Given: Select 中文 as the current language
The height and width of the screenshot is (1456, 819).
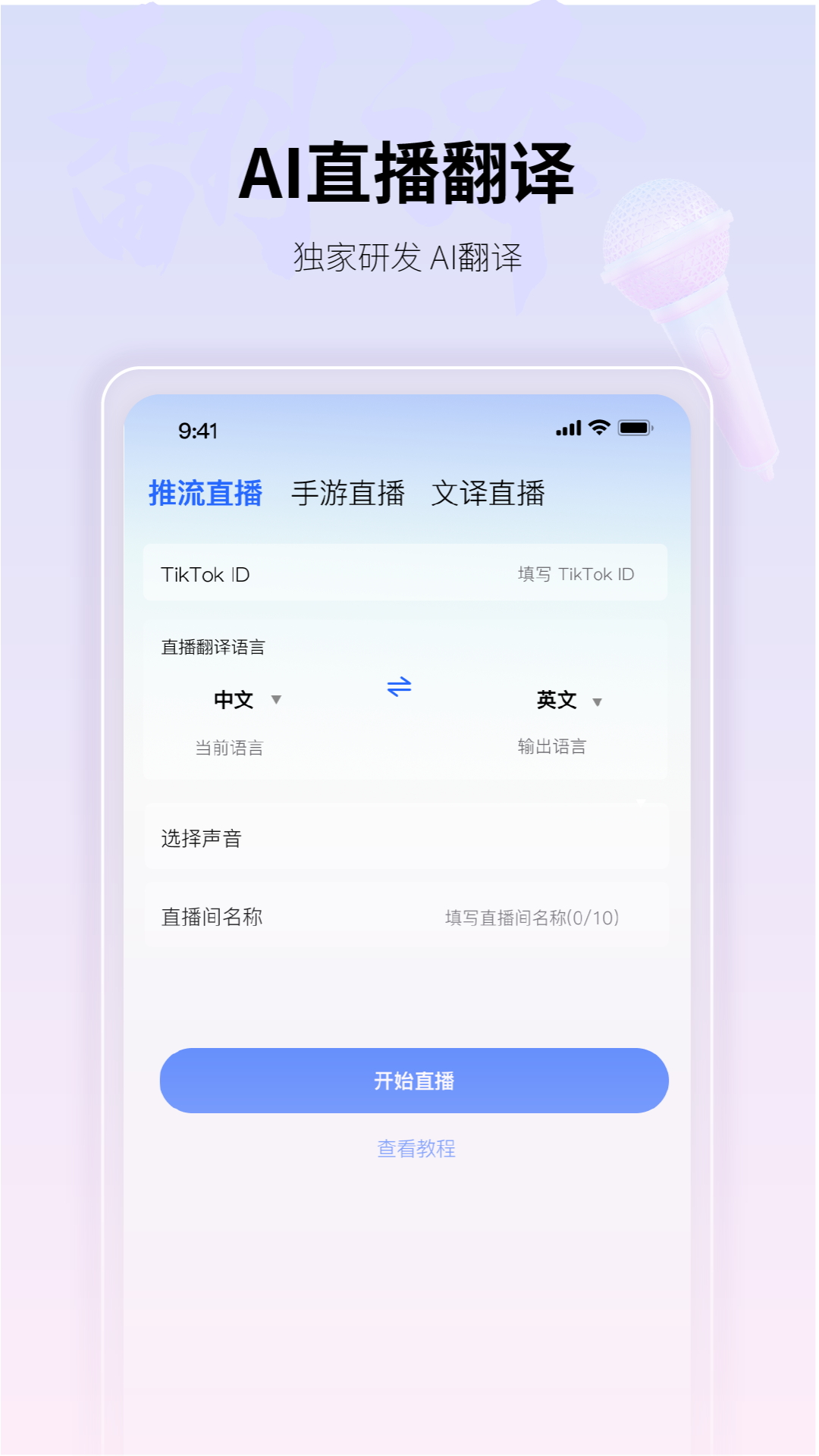Looking at the screenshot, I should point(233,699).
